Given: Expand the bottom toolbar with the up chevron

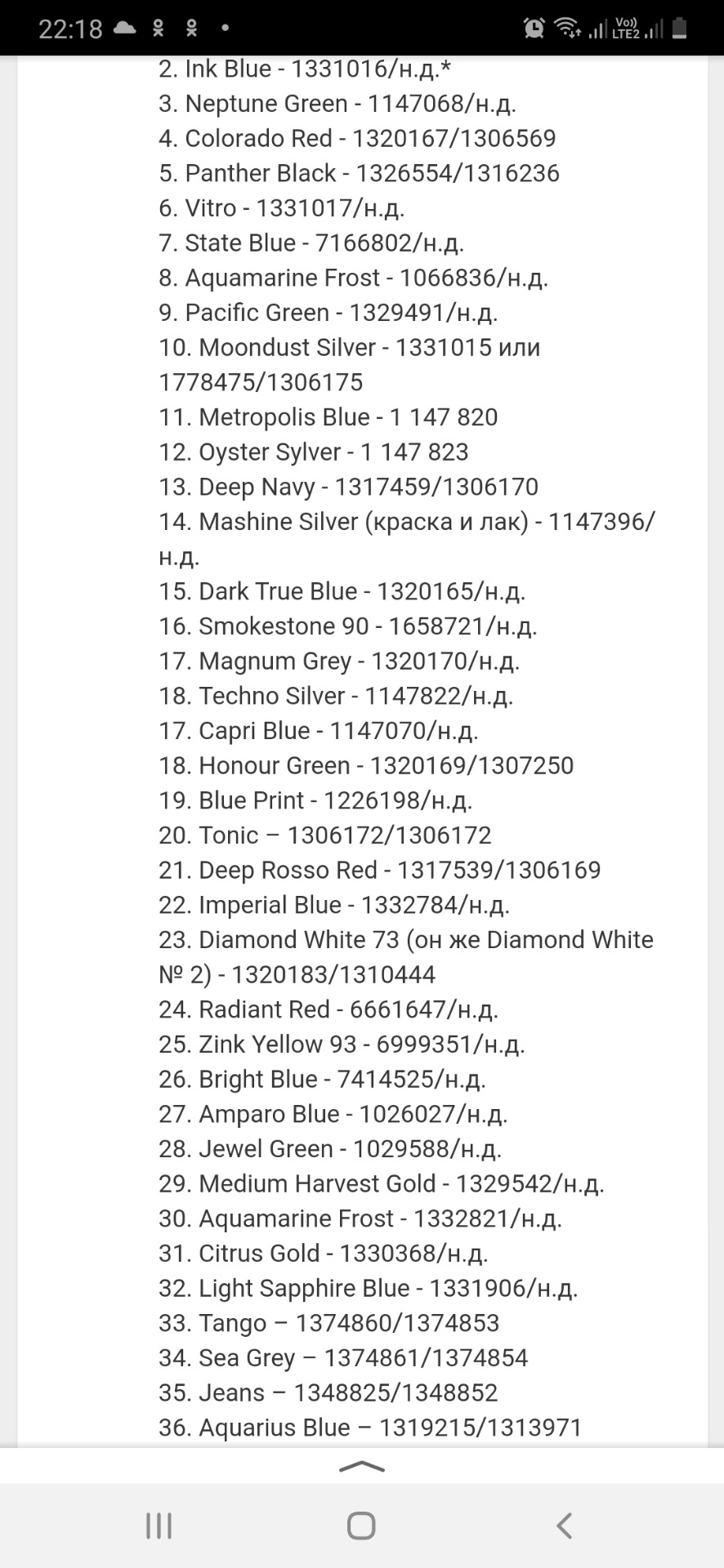Looking at the screenshot, I should coord(361,1466).
